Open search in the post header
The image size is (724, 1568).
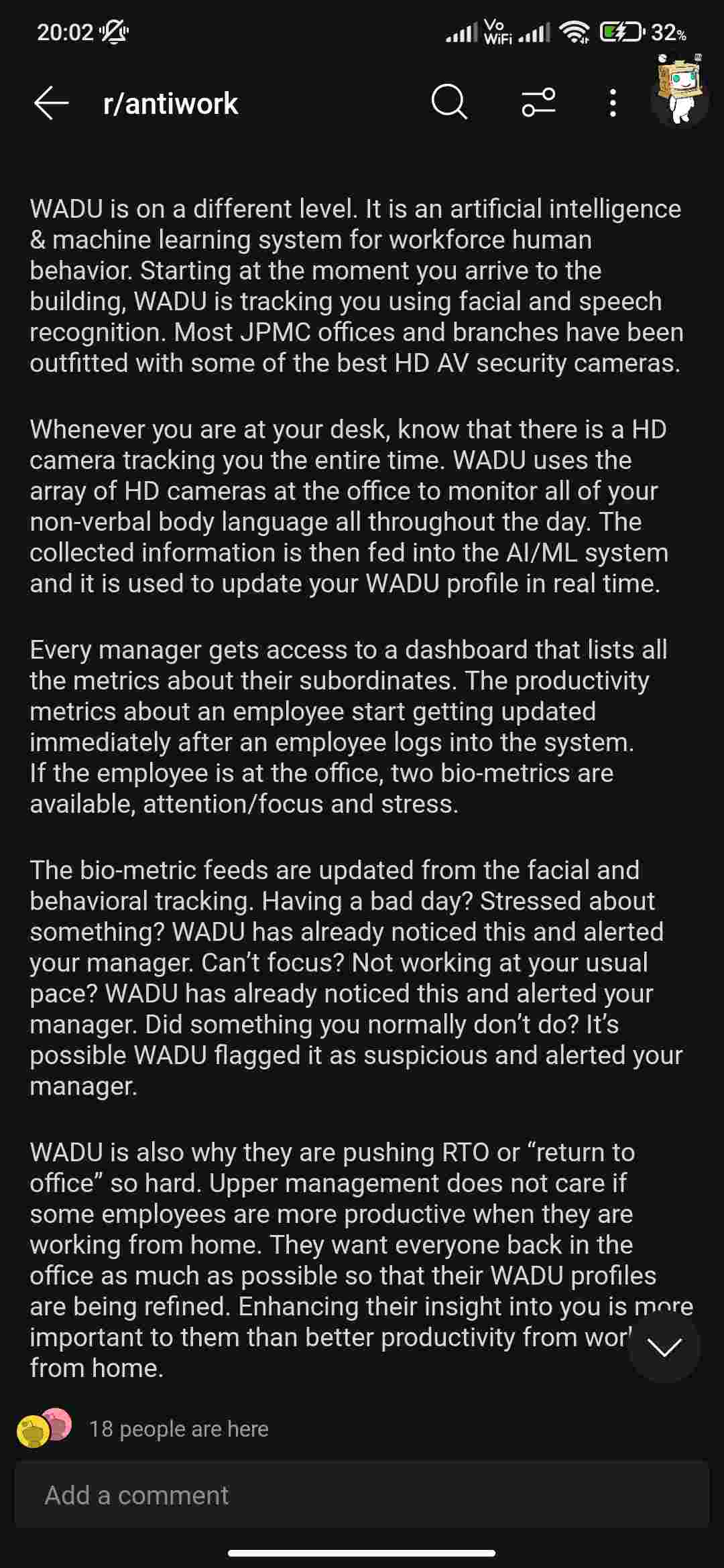(448, 103)
